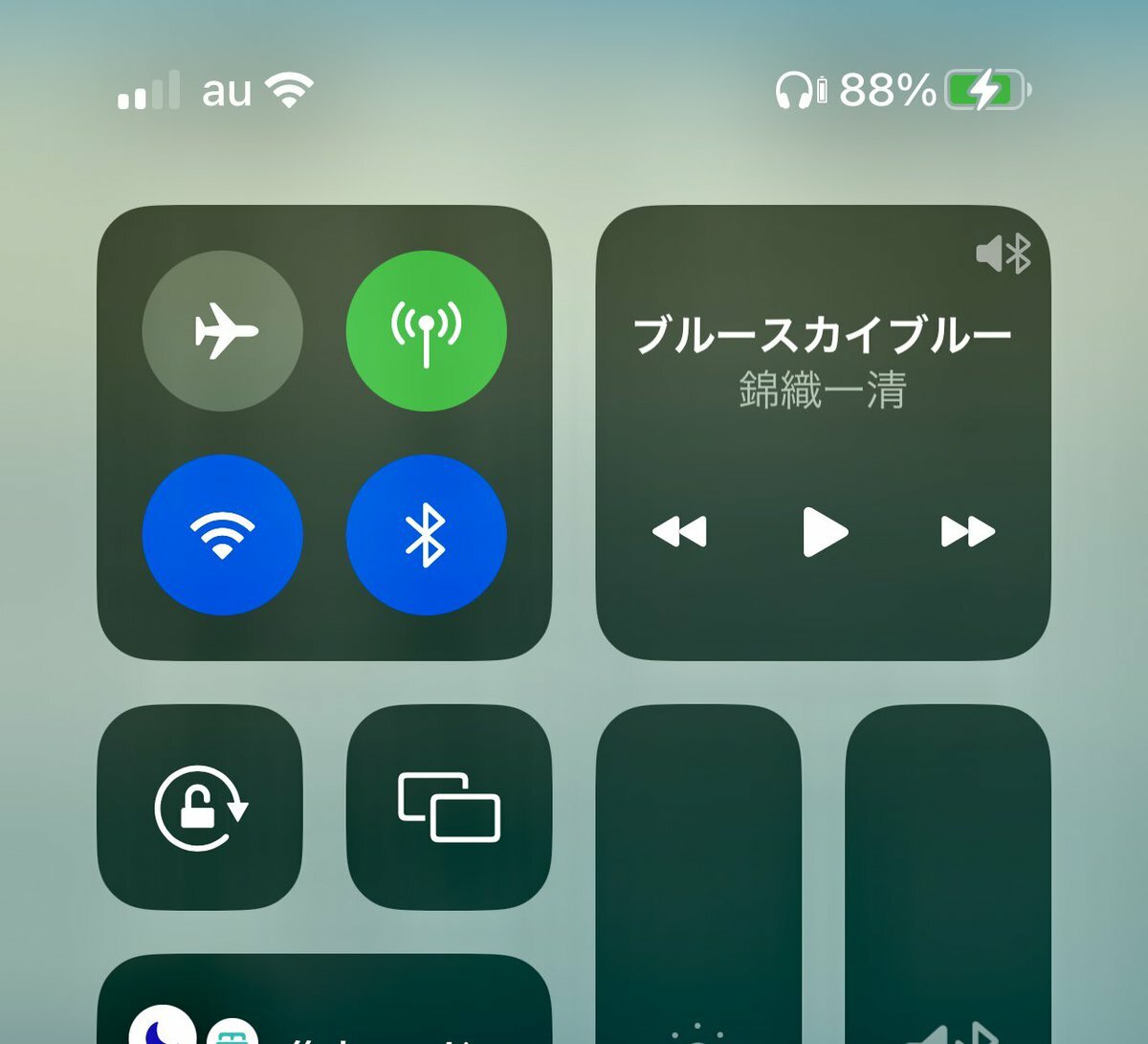Screen dimensions: 1148x1044
Task: Turn off Bluetooth
Action: 426,534
